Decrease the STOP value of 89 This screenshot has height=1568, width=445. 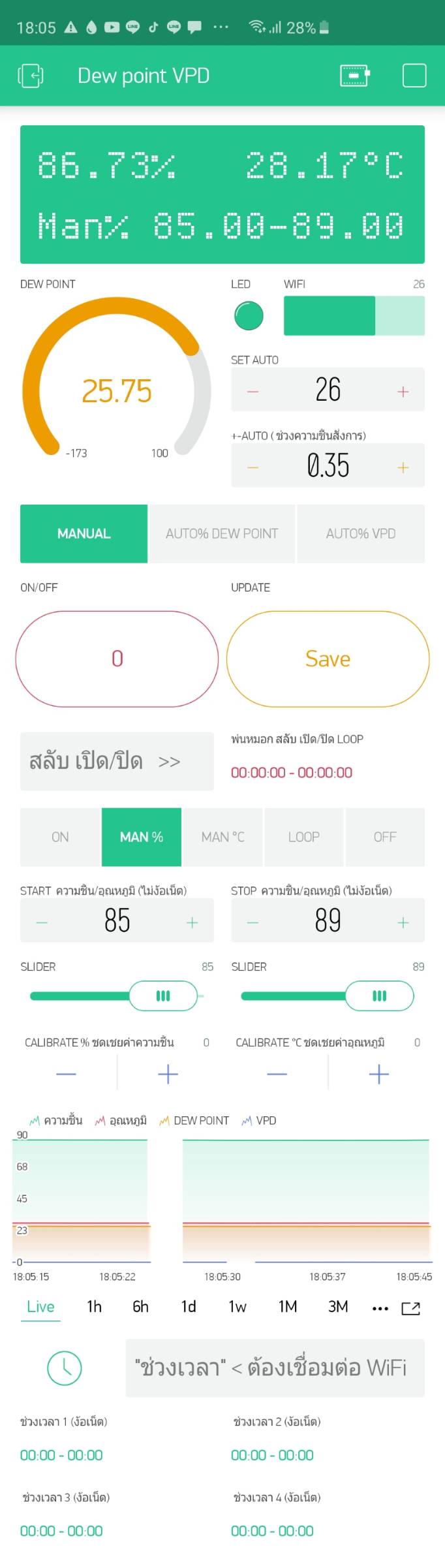point(253,922)
